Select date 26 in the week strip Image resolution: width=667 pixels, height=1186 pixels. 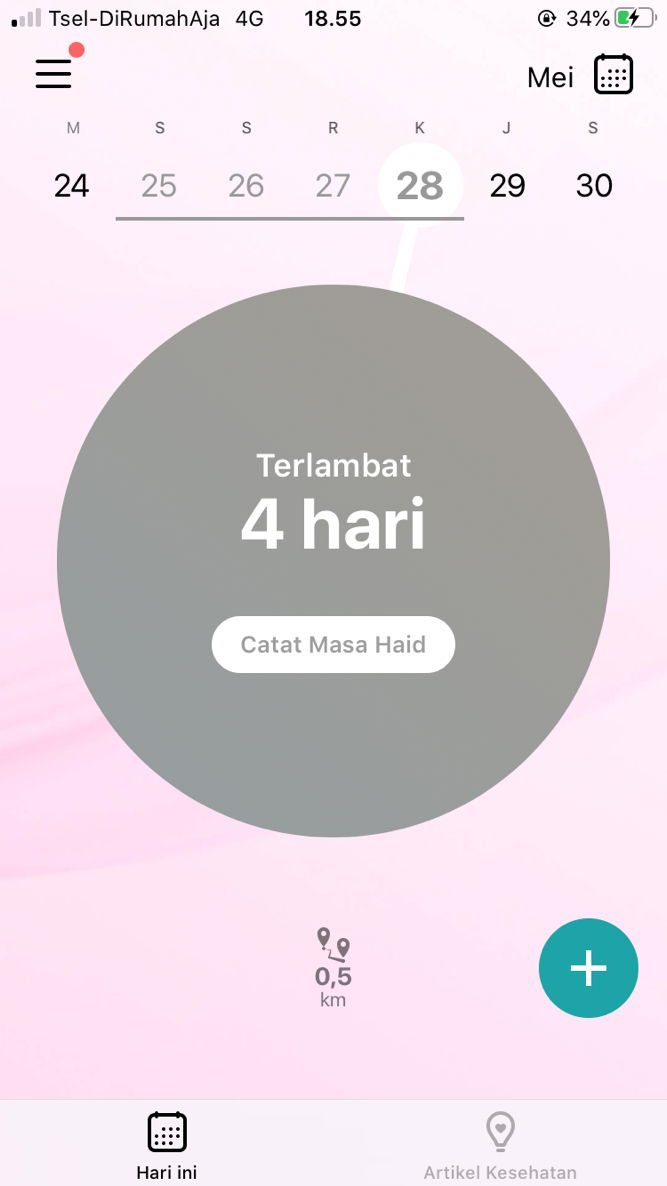[246, 185]
